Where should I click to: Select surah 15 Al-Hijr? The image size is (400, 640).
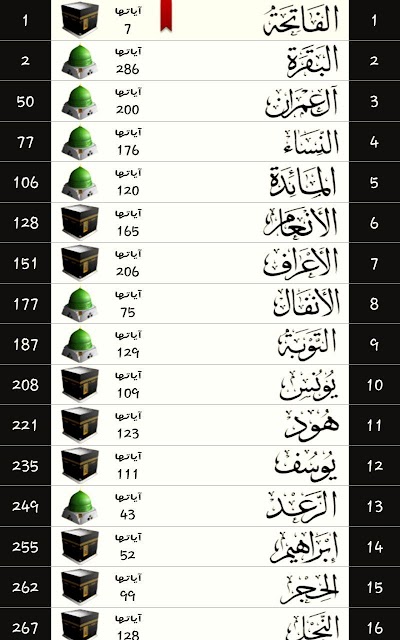[200, 587]
